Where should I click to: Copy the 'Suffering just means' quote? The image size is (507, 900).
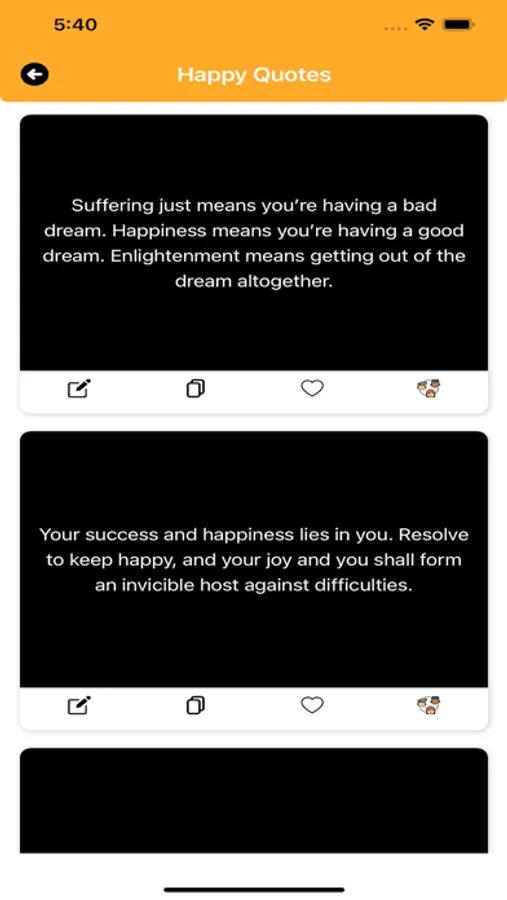(196, 389)
